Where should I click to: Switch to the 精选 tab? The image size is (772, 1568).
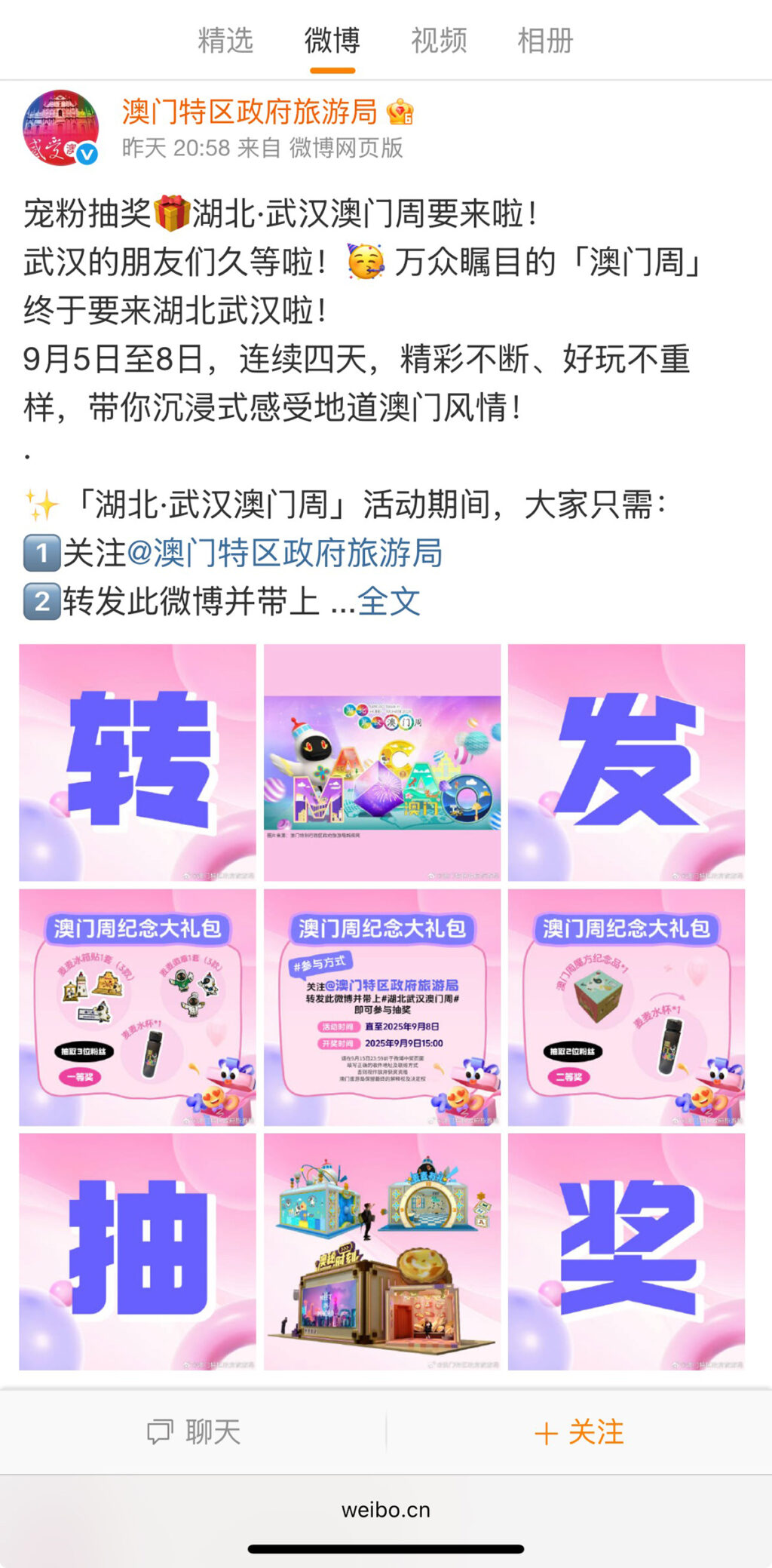coord(225,41)
